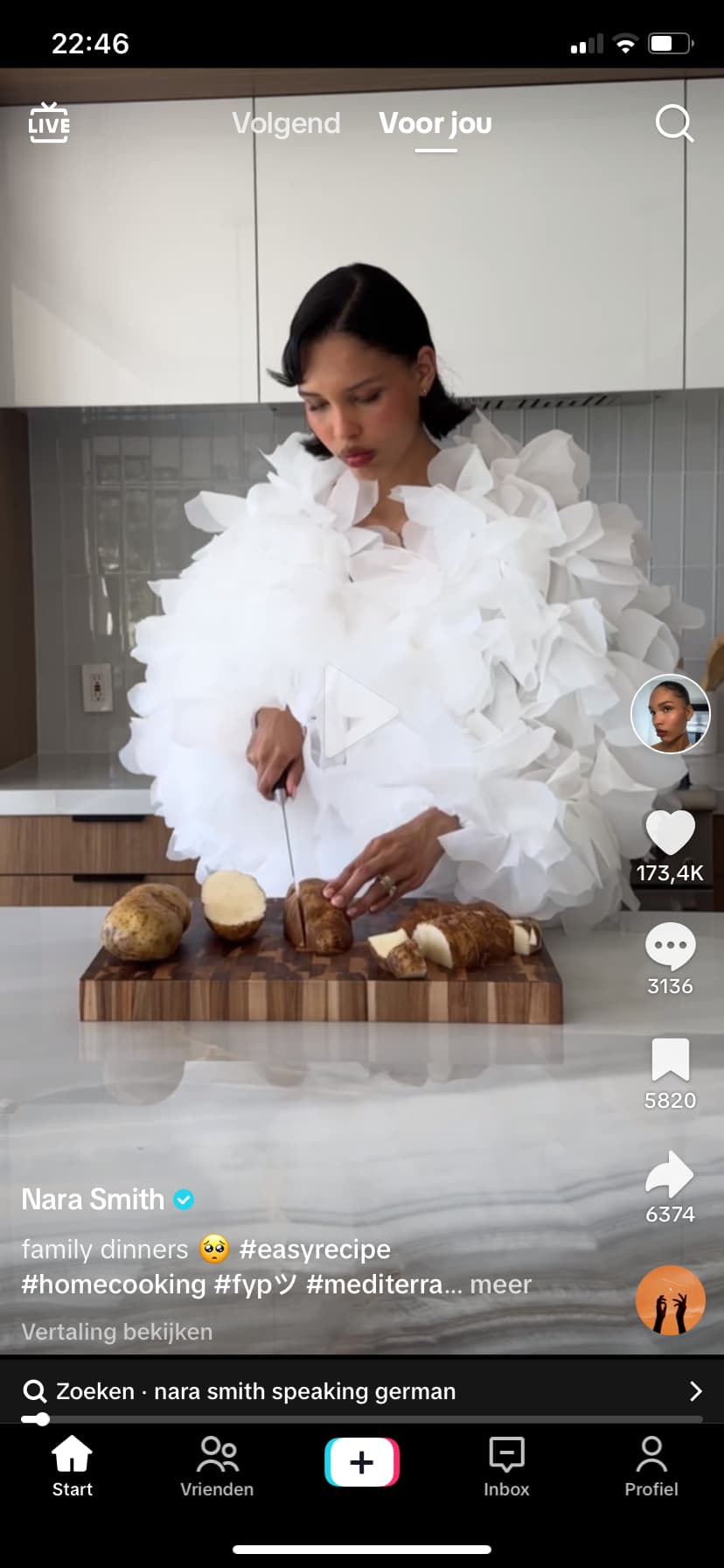Screen dimensions: 724x1568
Task: Open the comments on this video
Action: (x=670, y=947)
